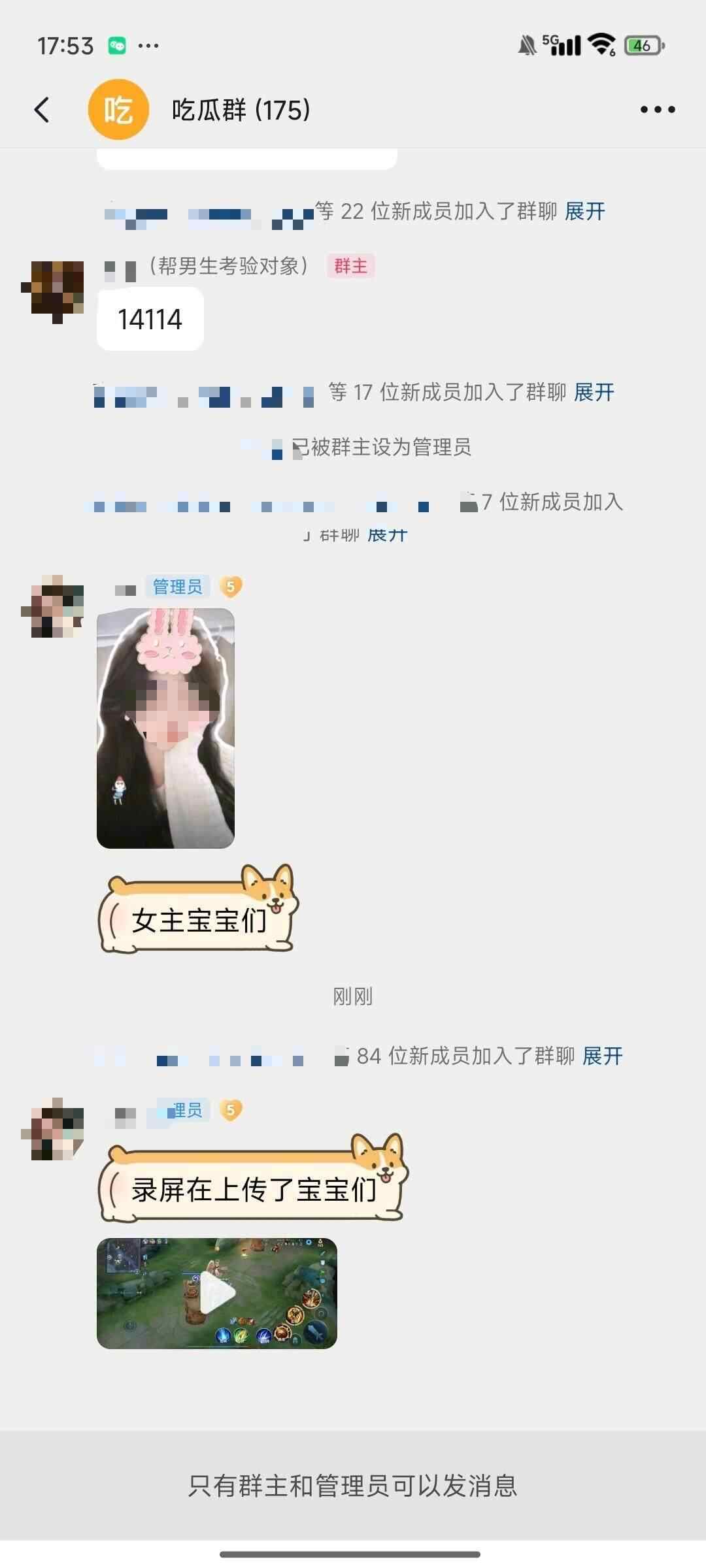
Task: Open the three-dot group options menu
Action: pos(657,110)
